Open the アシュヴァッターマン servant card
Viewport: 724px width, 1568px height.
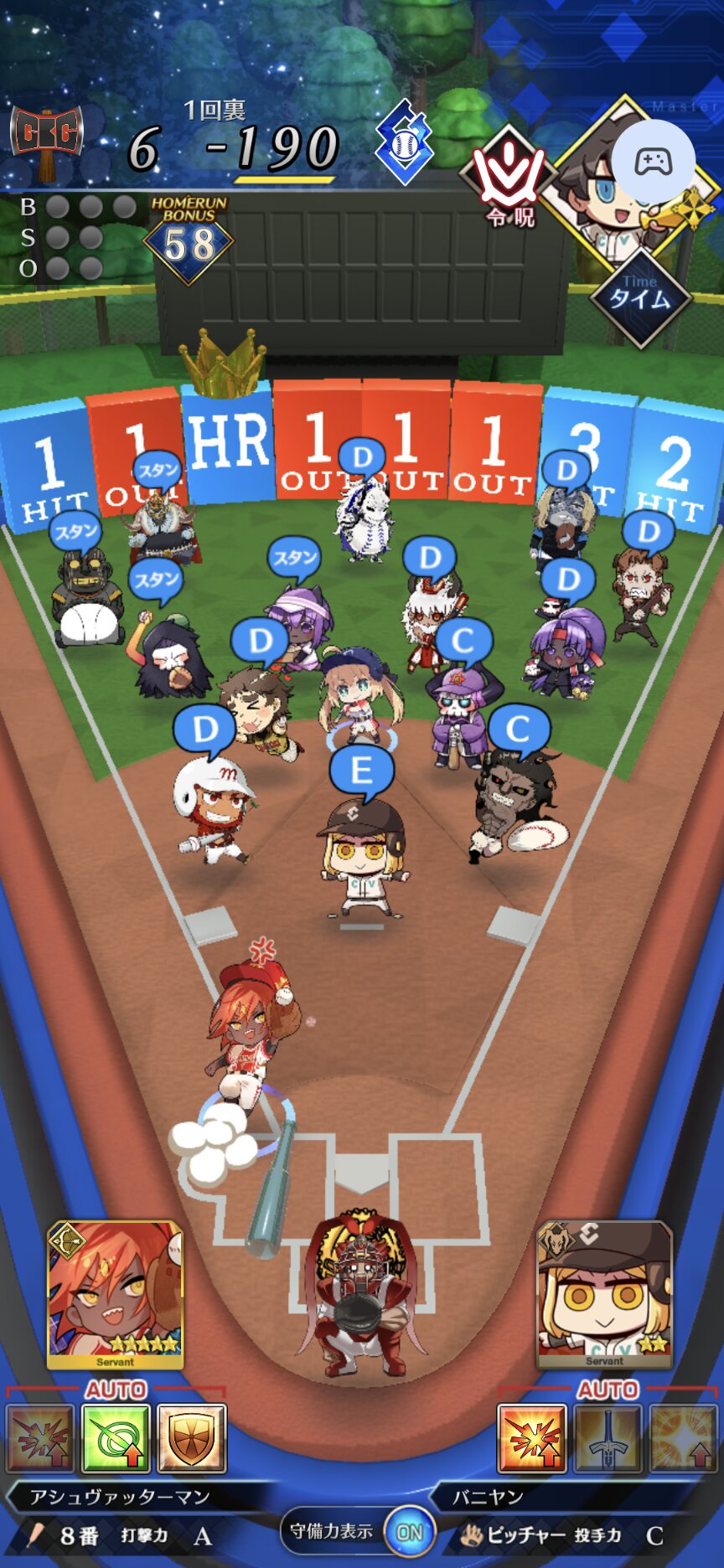coord(115,1294)
